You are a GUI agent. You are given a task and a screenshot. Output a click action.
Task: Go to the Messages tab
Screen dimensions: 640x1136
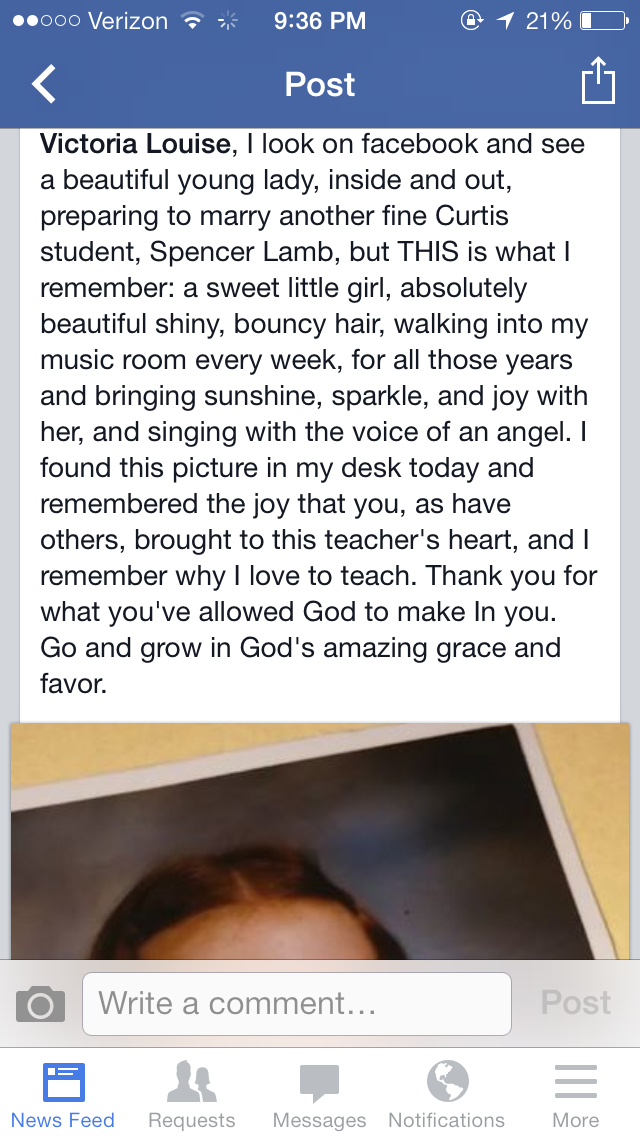point(319,1094)
